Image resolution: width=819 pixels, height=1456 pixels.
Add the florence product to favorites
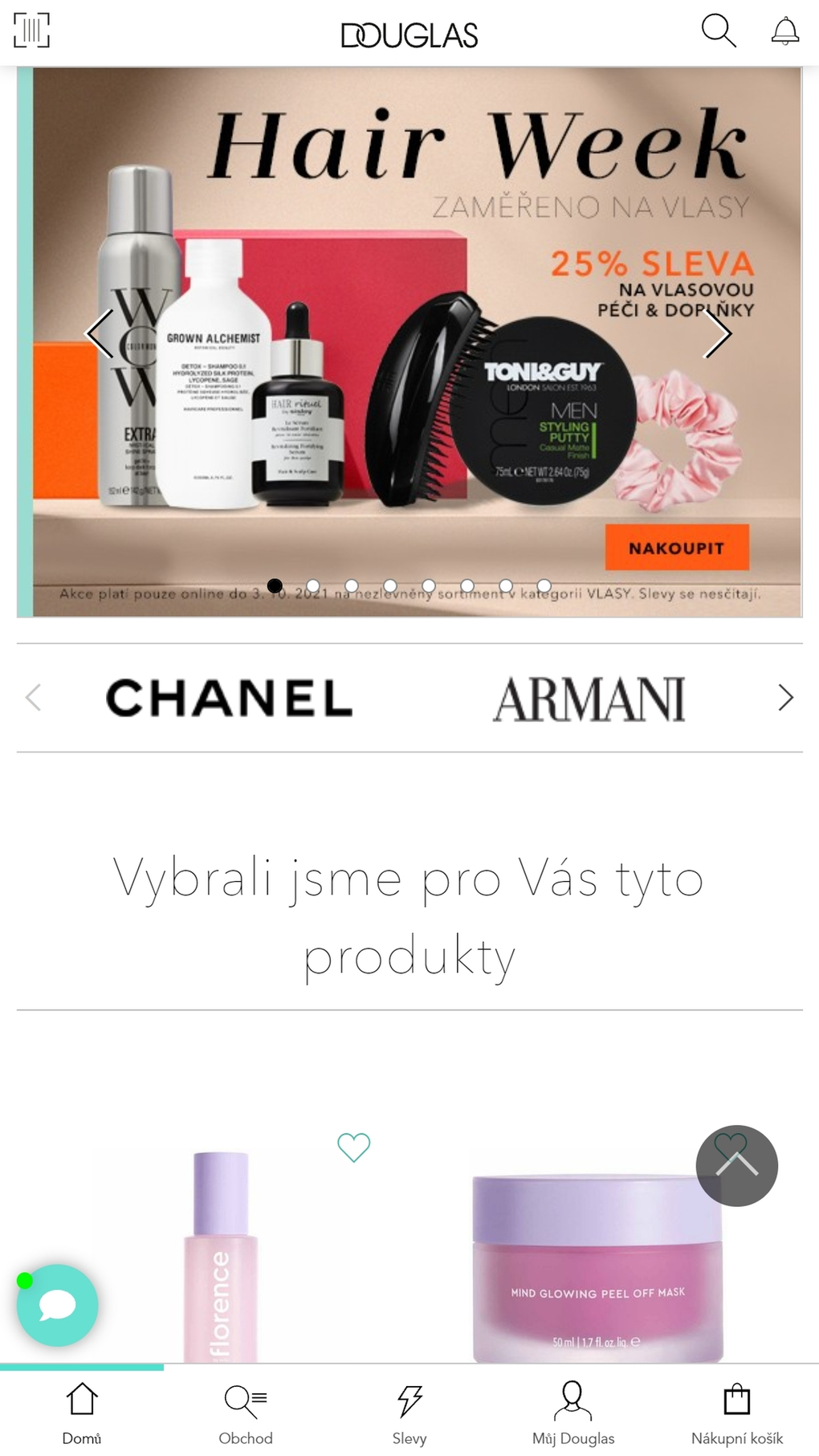click(x=353, y=1147)
